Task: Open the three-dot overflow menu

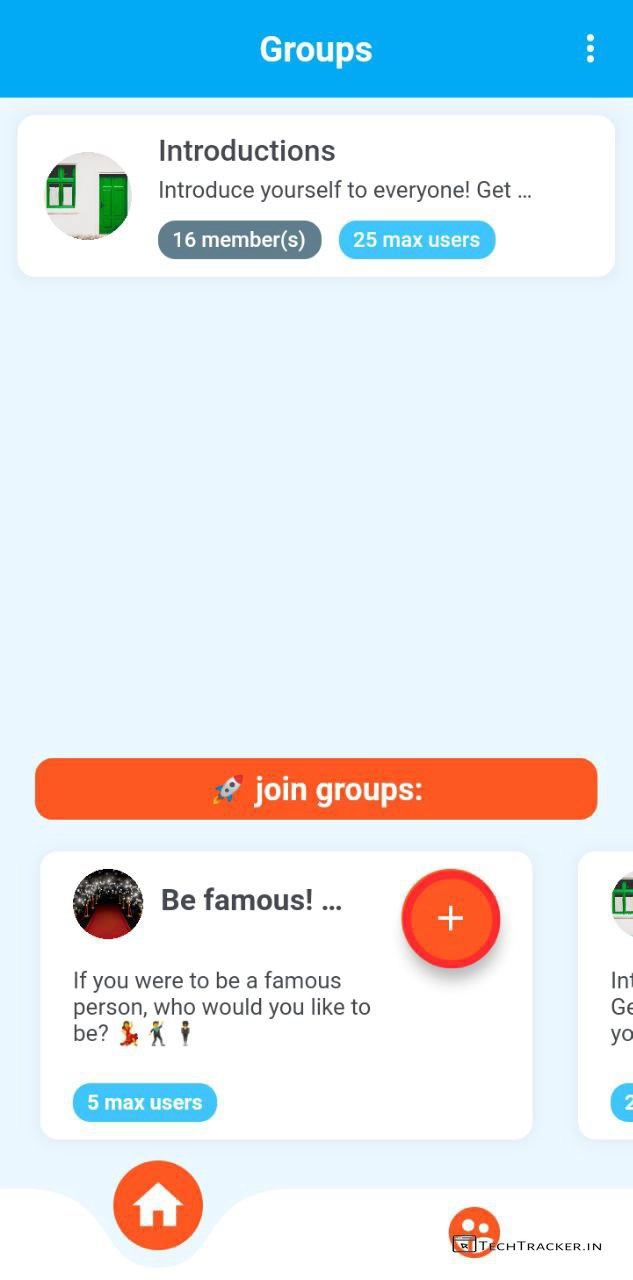Action: [590, 49]
